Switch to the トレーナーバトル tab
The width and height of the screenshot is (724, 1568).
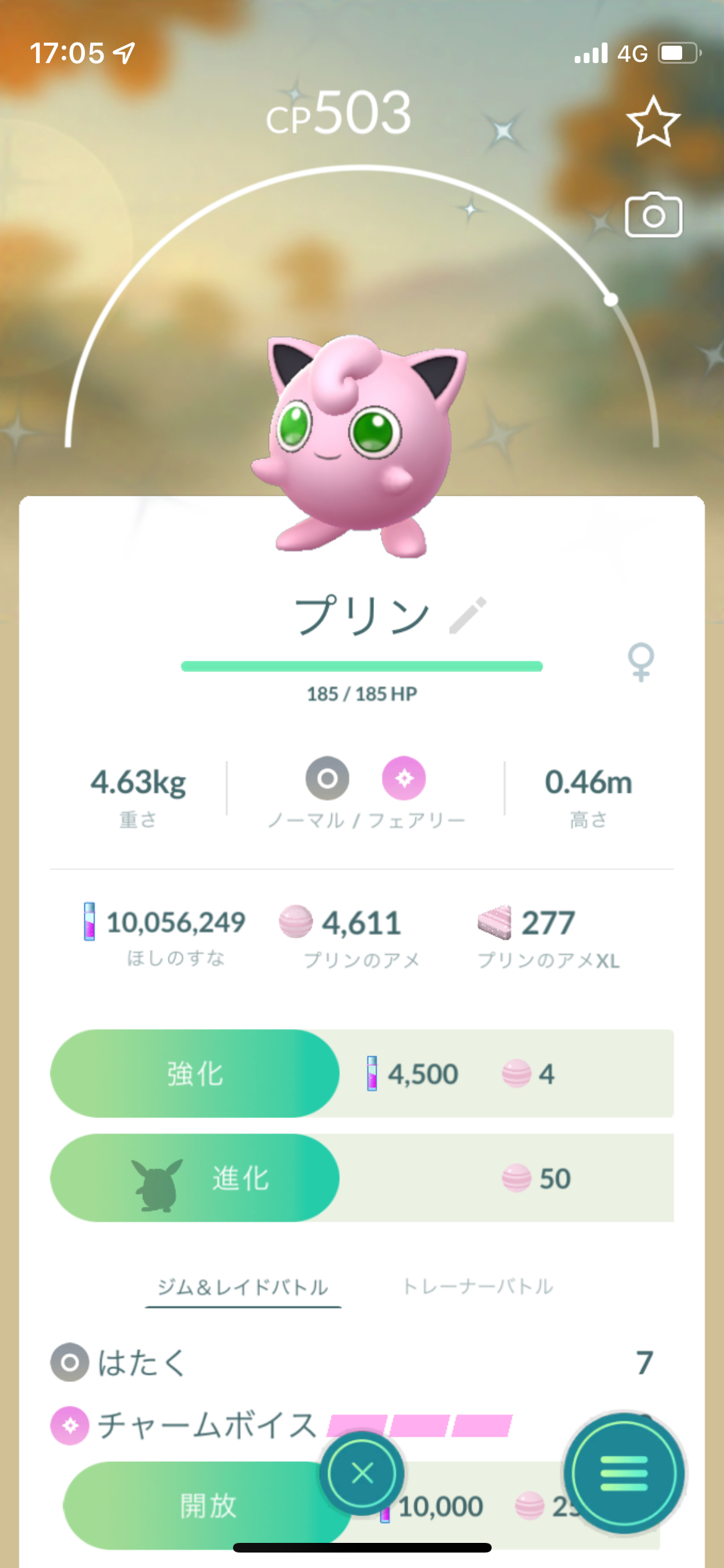pyautogui.click(x=478, y=1287)
